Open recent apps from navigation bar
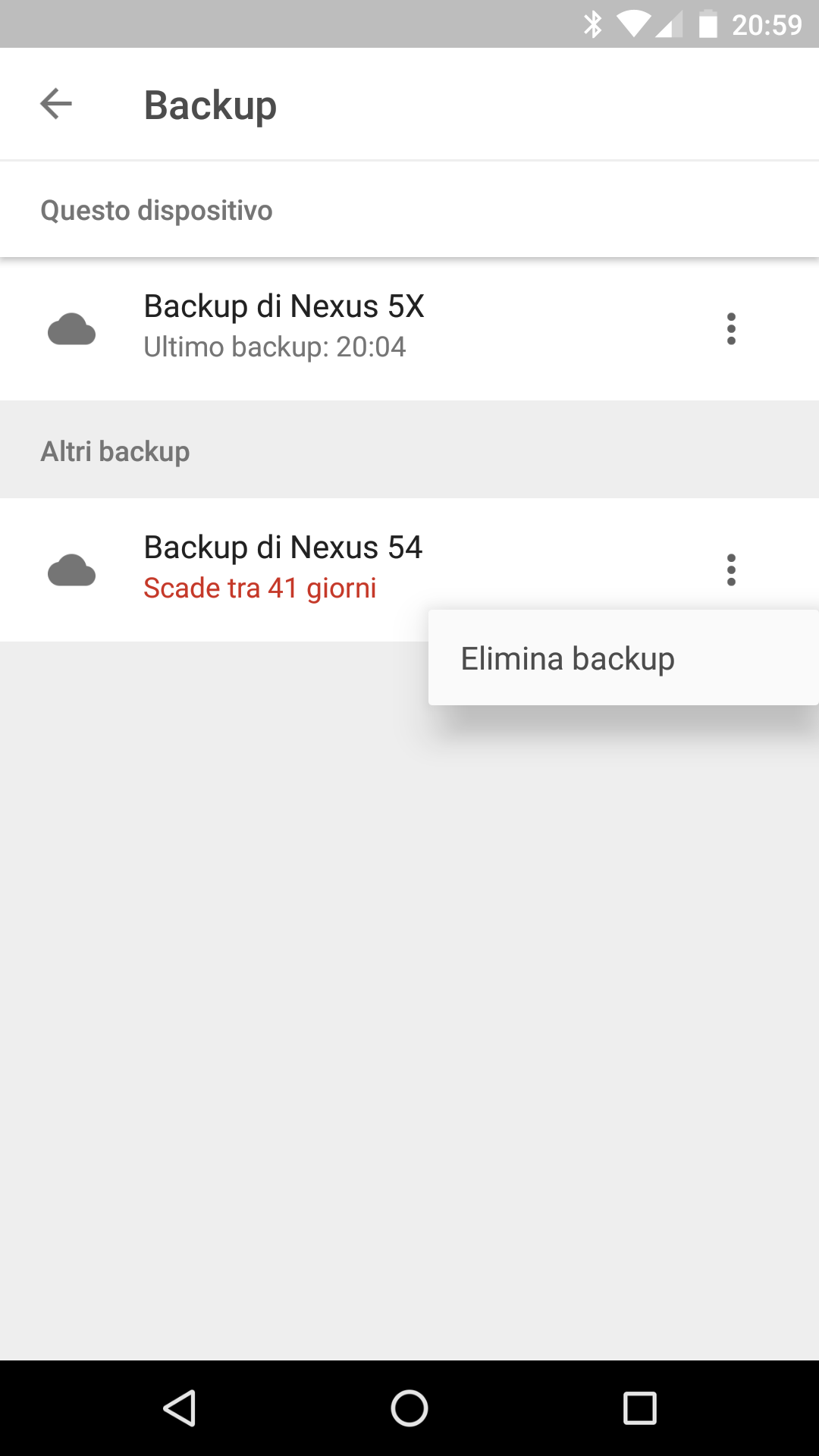This screenshot has height=1456, width=819. (x=639, y=1408)
